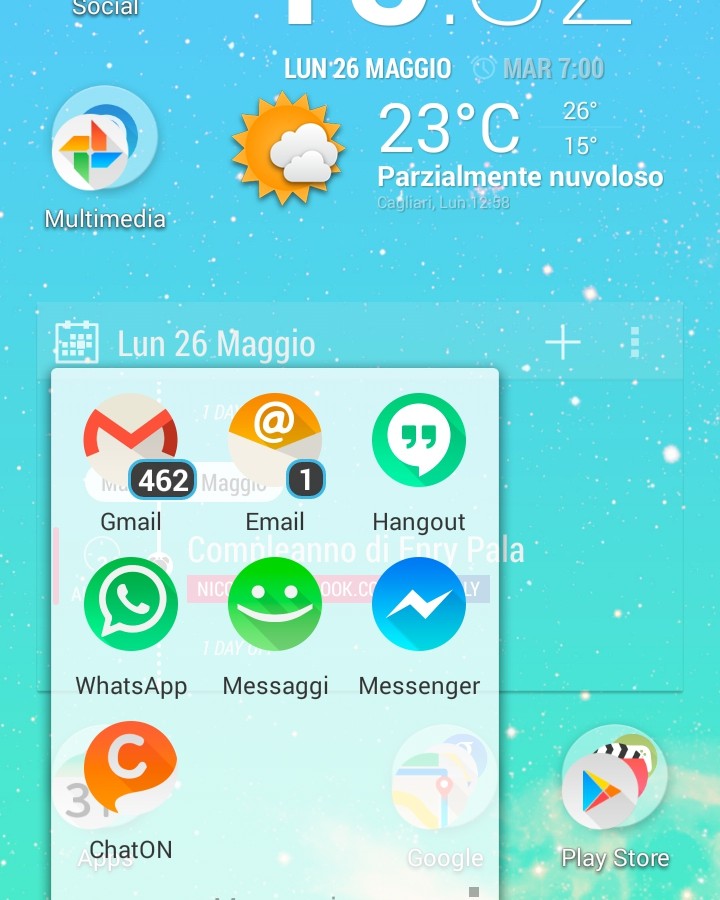This screenshot has width=720, height=900.
Task: Launch WhatsApp
Action: point(130,605)
